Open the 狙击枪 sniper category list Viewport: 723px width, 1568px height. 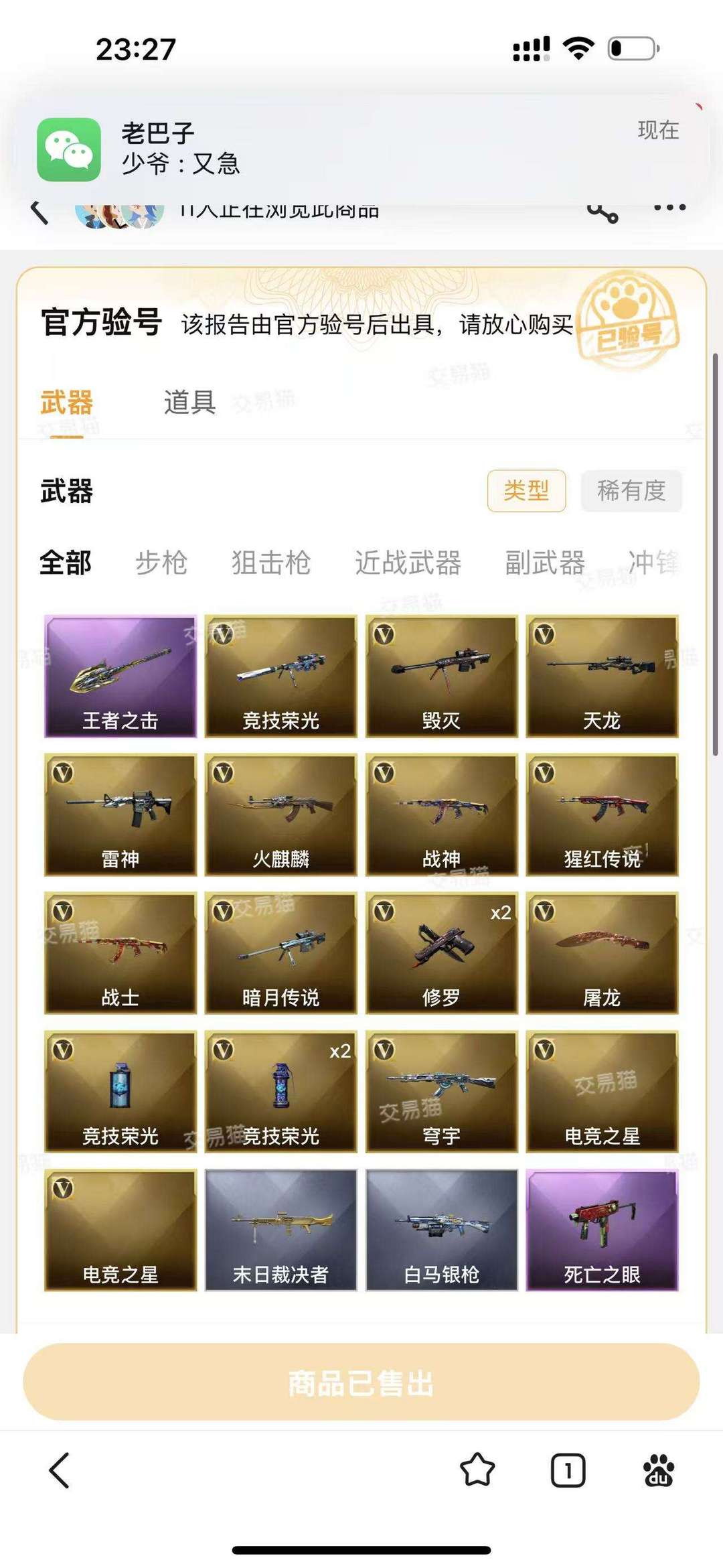(x=270, y=565)
